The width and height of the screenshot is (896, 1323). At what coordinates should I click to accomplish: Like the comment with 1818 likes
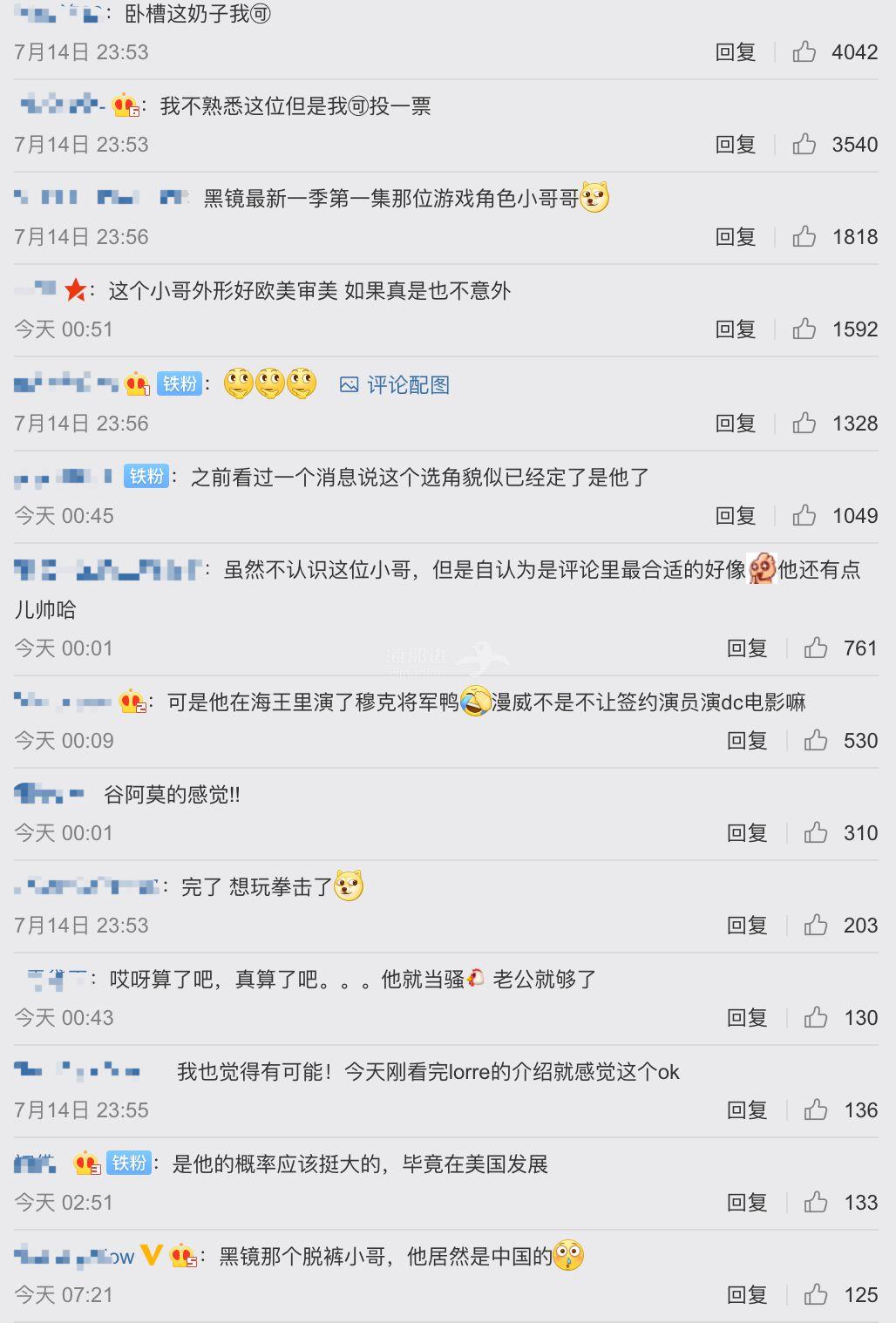click(x=804, y=237)
